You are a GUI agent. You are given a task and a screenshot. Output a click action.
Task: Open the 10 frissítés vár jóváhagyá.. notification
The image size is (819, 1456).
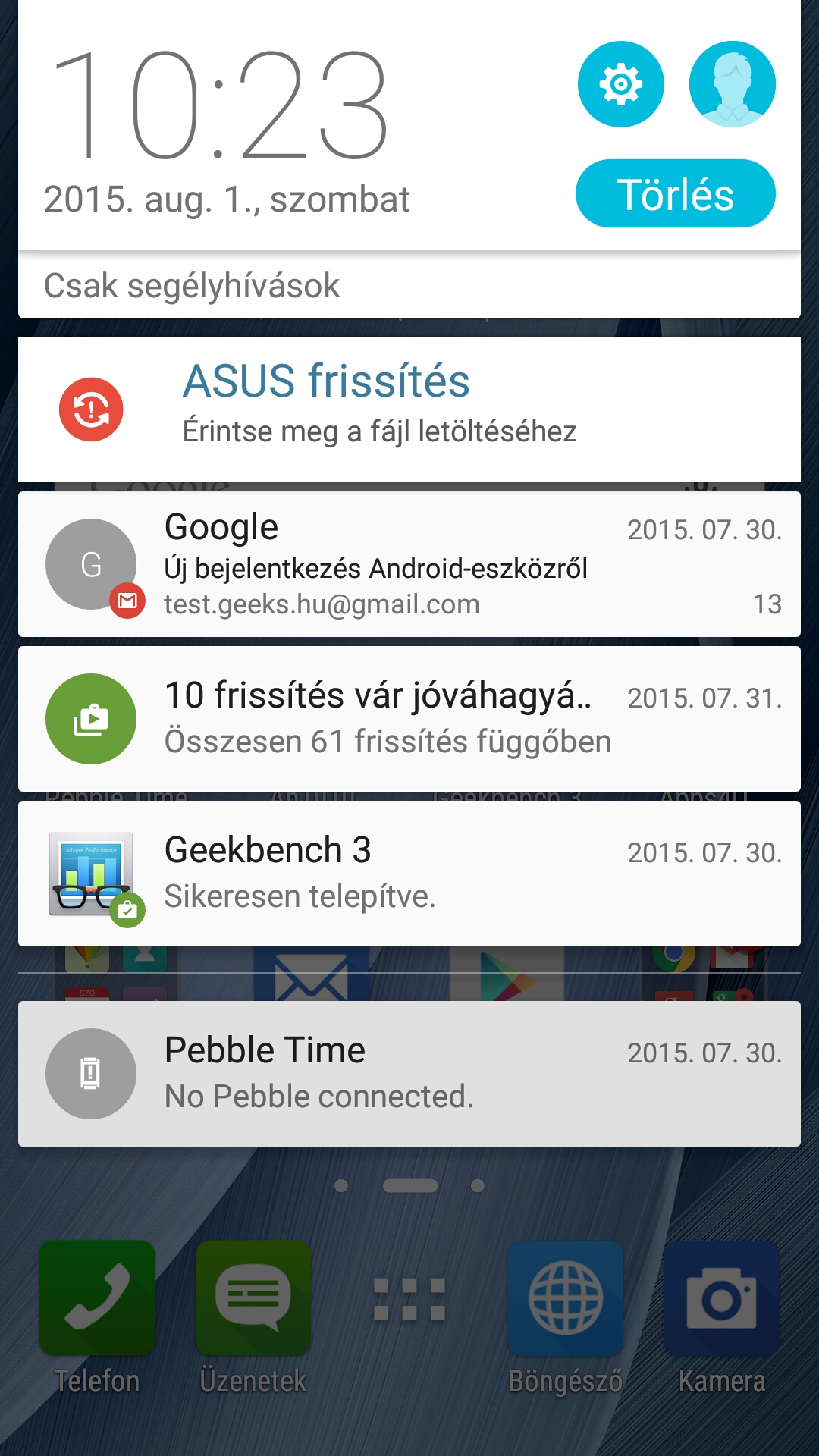point(409,718)
